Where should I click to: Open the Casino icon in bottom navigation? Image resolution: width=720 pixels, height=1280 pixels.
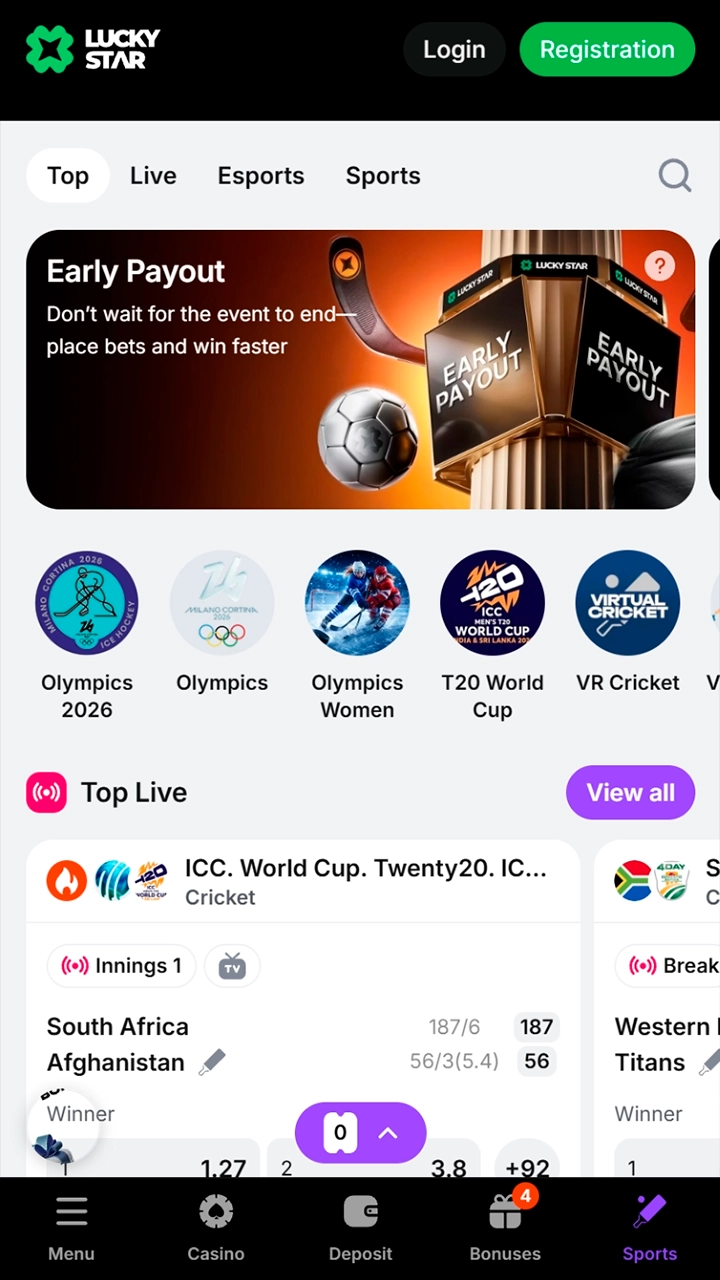[216, 1211]
